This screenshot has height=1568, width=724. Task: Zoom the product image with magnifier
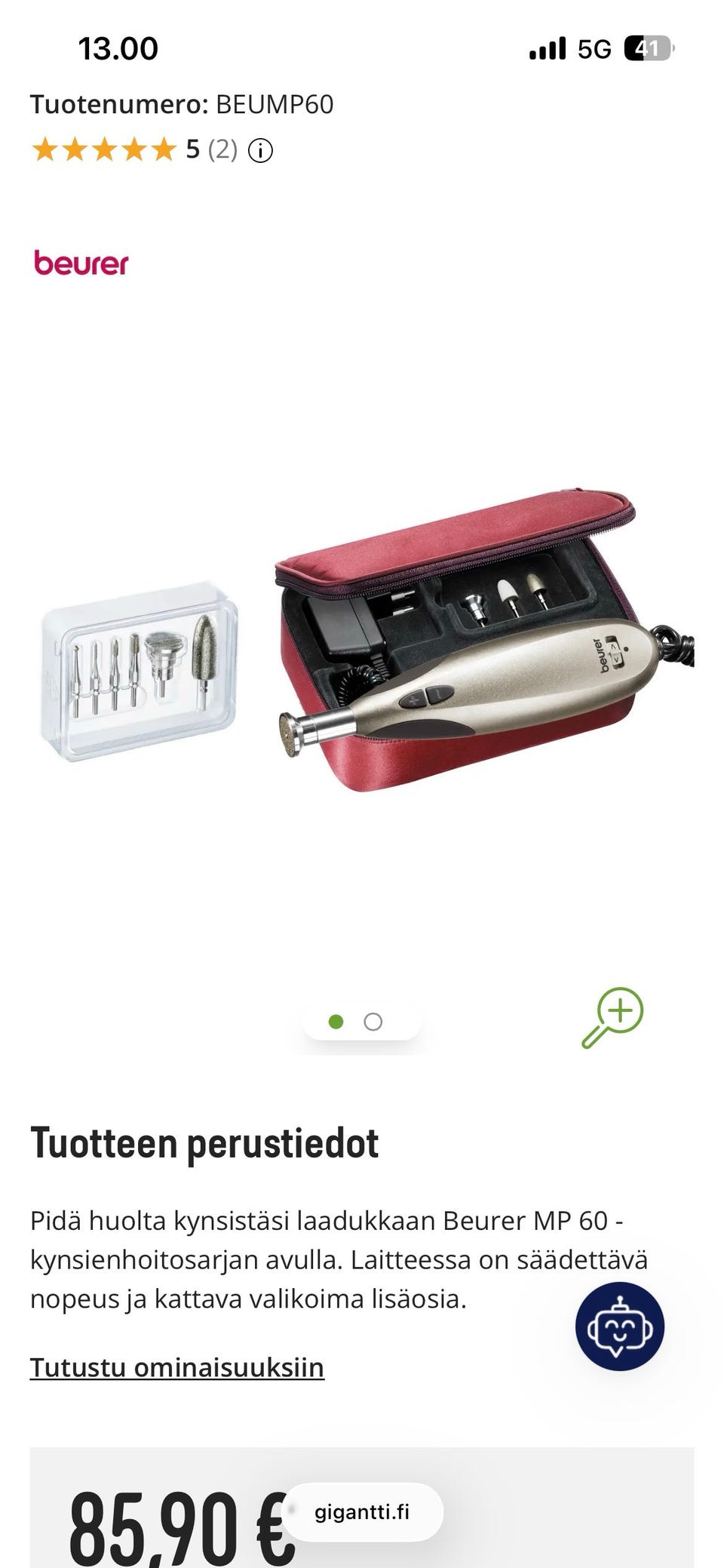tap(612, 1017)
